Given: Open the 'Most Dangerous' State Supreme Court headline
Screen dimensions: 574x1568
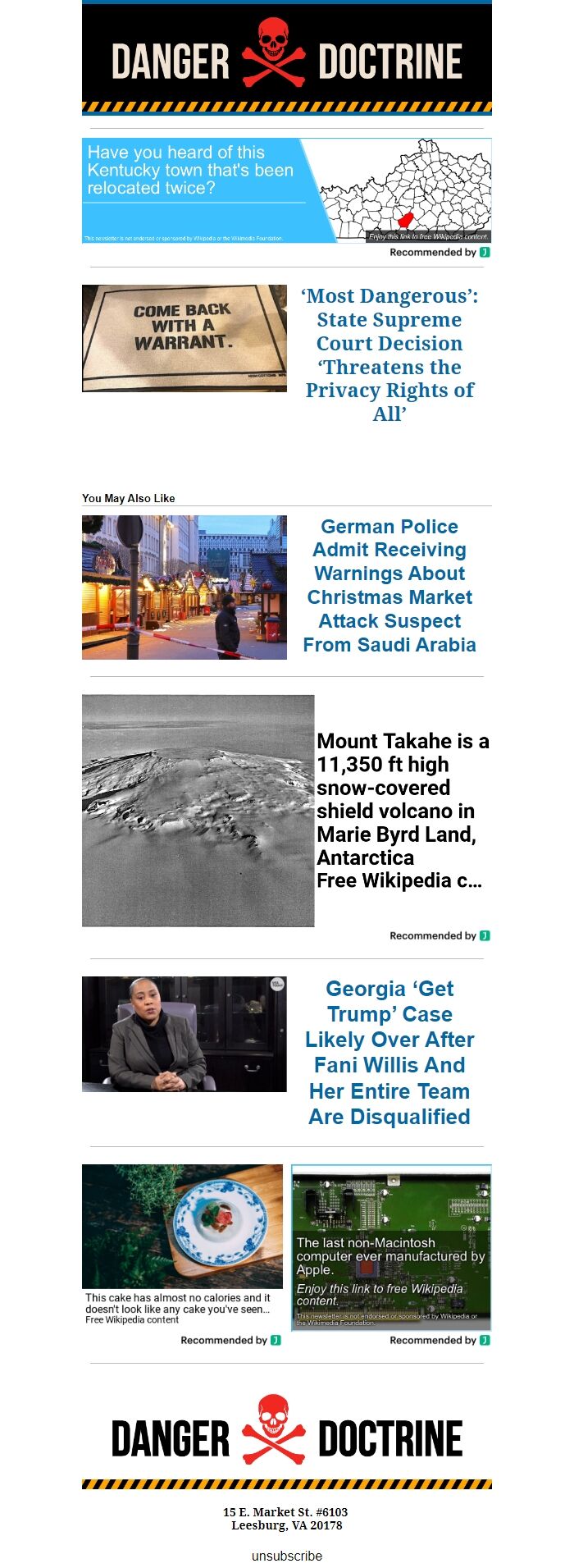Looking at the screenshot, I should click(x=389, y=354).
